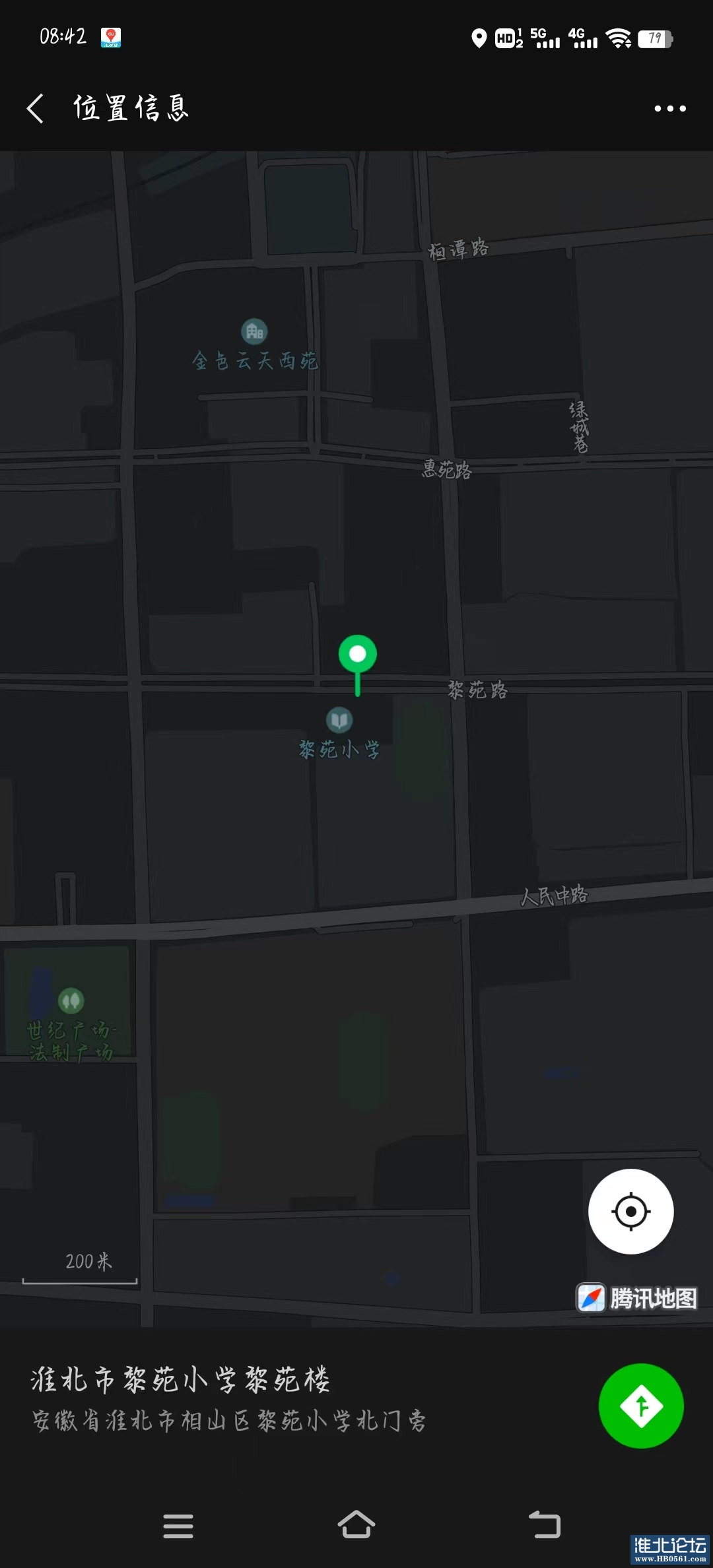This screenshot has width=713, height=1568.
Task: Go back from the location info screen
Action: (x=36, y=108)
